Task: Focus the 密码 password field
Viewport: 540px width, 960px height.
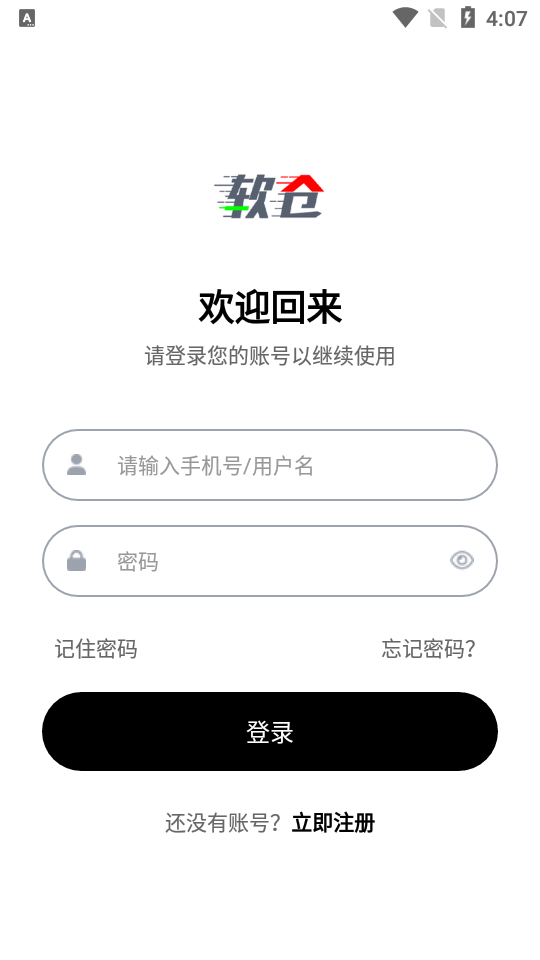Action: pyautogui.click(x=269, y=561)
